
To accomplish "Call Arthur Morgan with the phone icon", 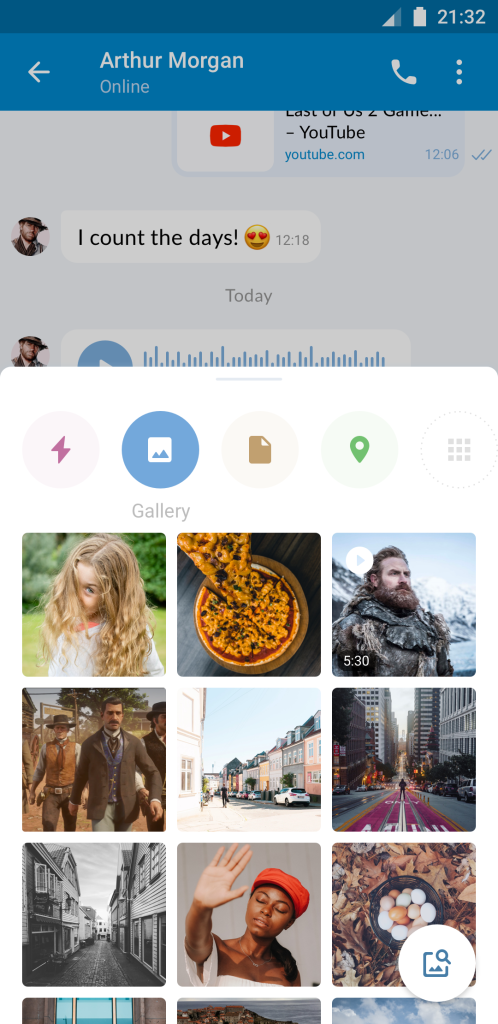I will [x=403, y=72].
